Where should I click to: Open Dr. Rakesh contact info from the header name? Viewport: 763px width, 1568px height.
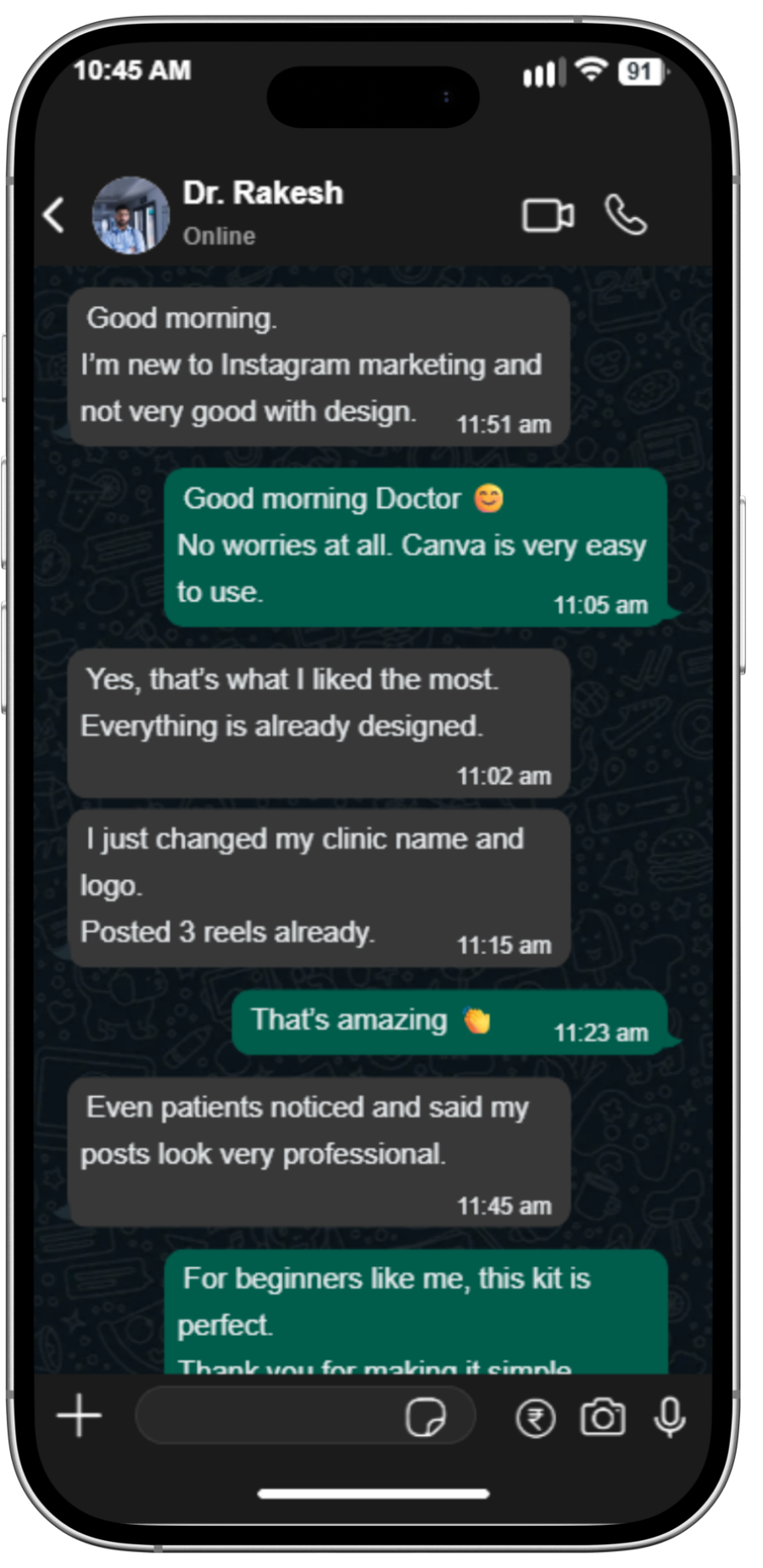pos(263,193)
